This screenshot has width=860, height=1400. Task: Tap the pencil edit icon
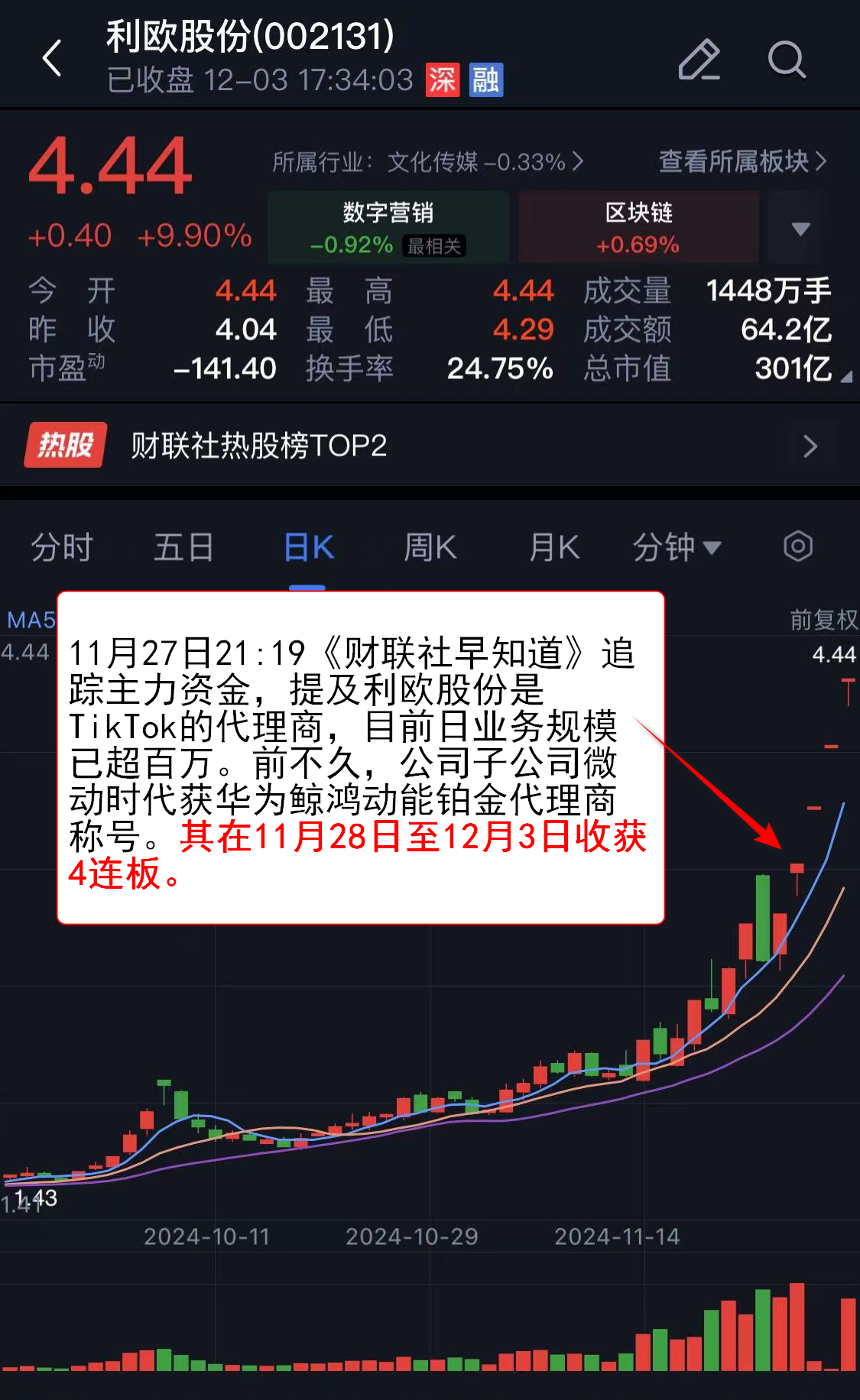pyautogui.click(x=699, y=60)
